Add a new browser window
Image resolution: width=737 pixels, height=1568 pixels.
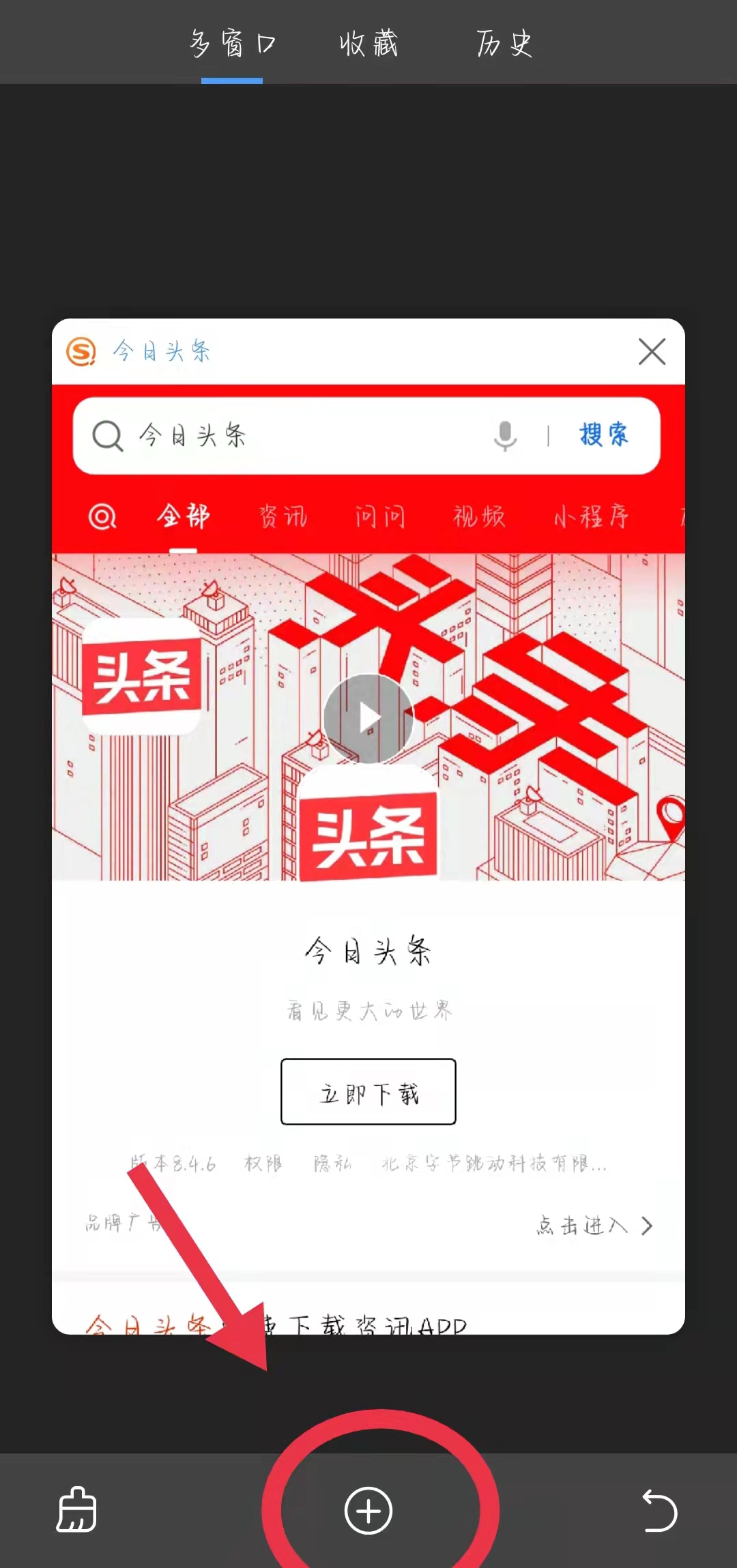[369, 1511]
